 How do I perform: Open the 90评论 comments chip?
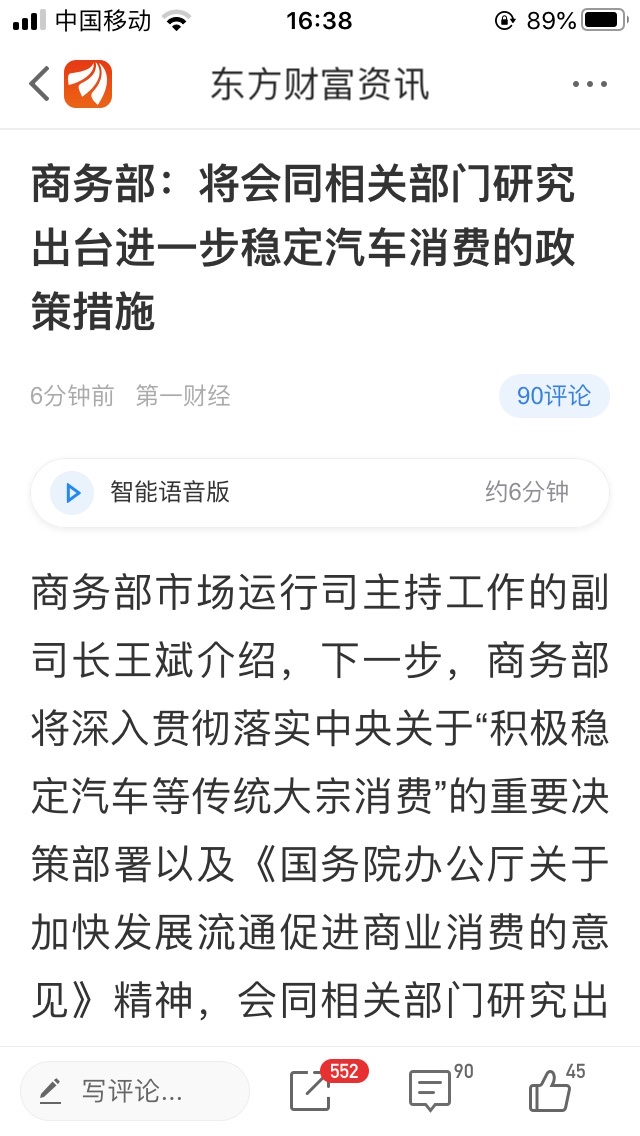point(554,396)
